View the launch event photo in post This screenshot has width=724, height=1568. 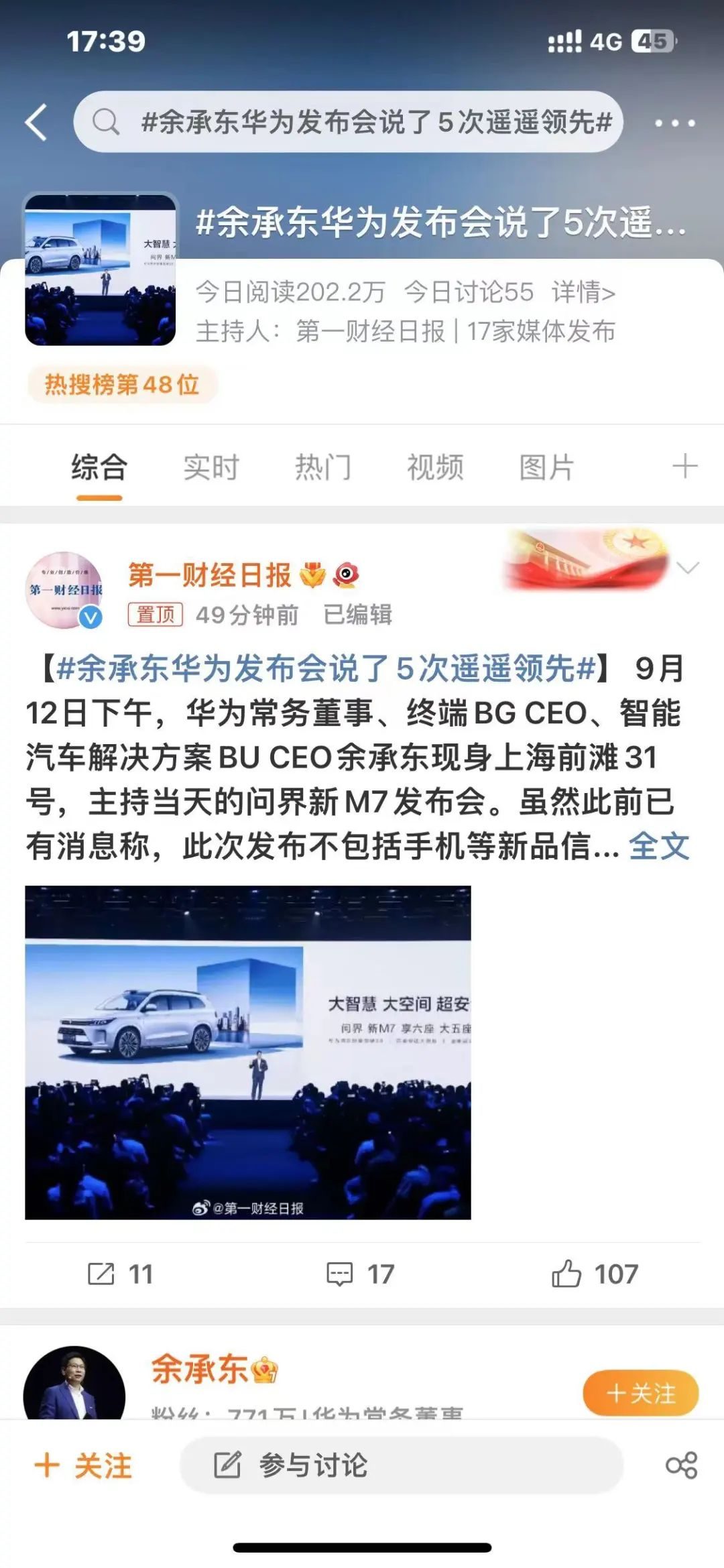pos(248,1052)
